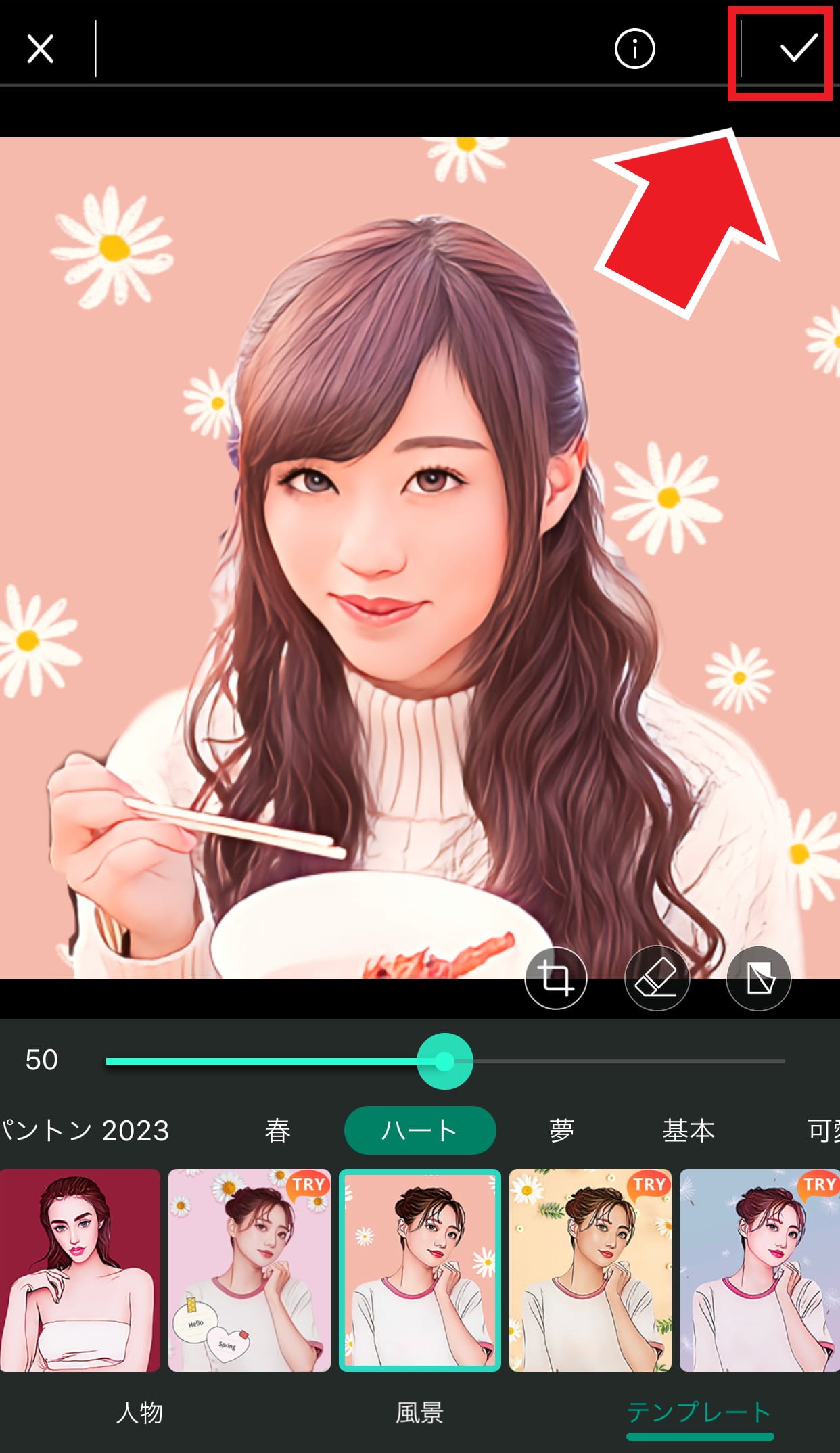
Task: Switch to the テンプレート tab
Action: point(699,1412)
